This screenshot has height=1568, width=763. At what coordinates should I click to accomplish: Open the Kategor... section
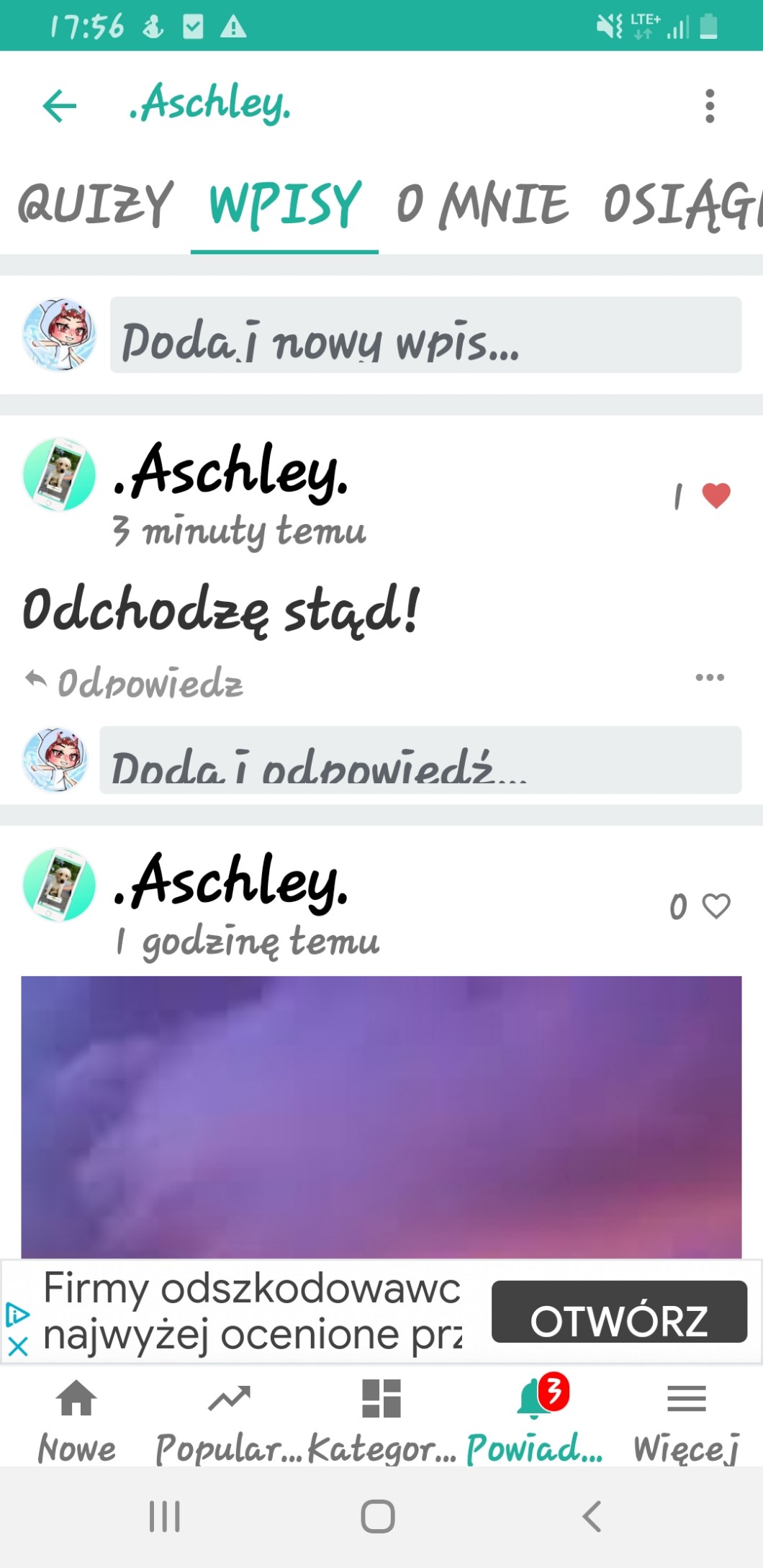click(381, 1418)
